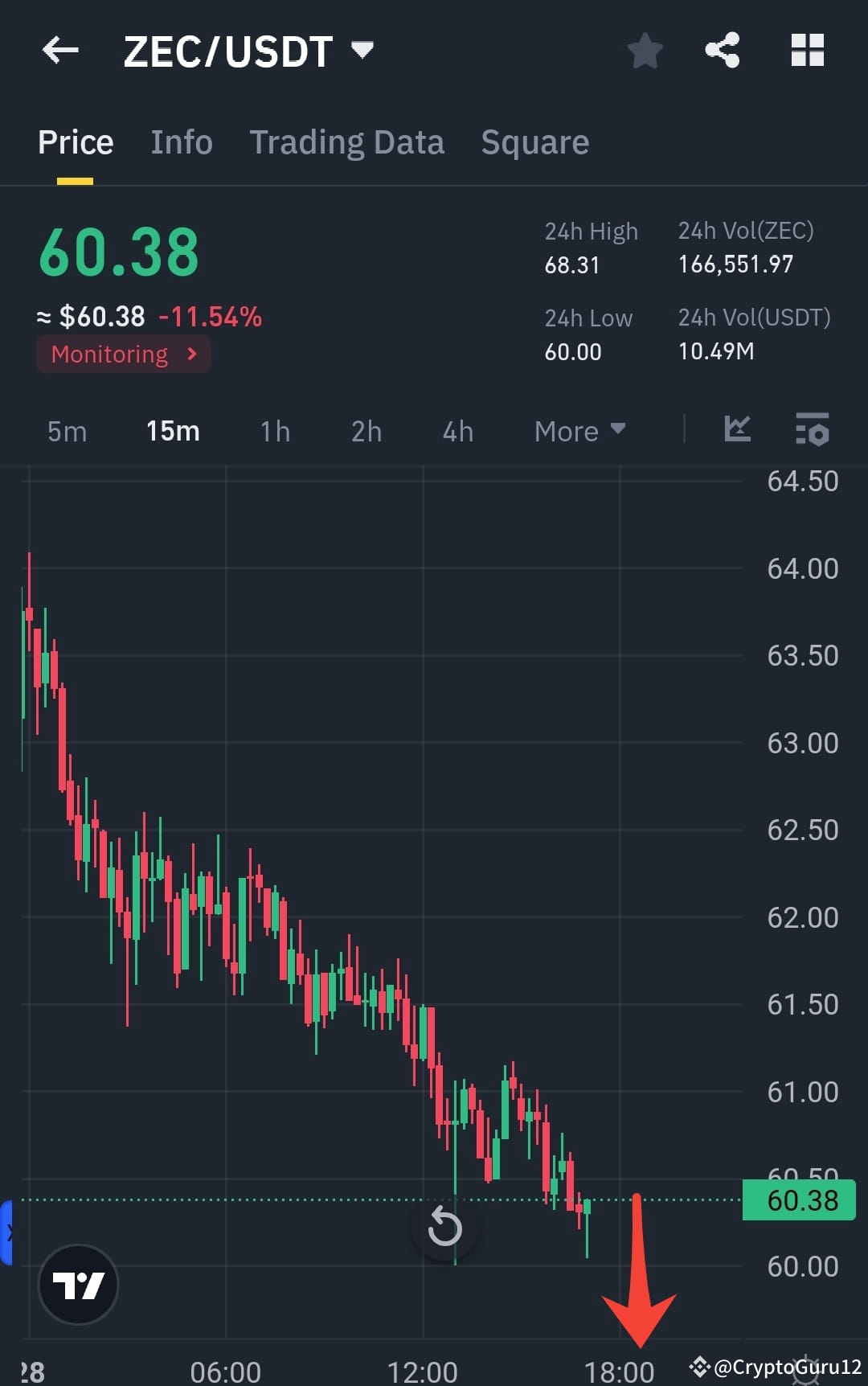Image resolution: width=868 pixels, height=1386 pixels.
Task: Open the grid layout icon top right
Action: 807,50
